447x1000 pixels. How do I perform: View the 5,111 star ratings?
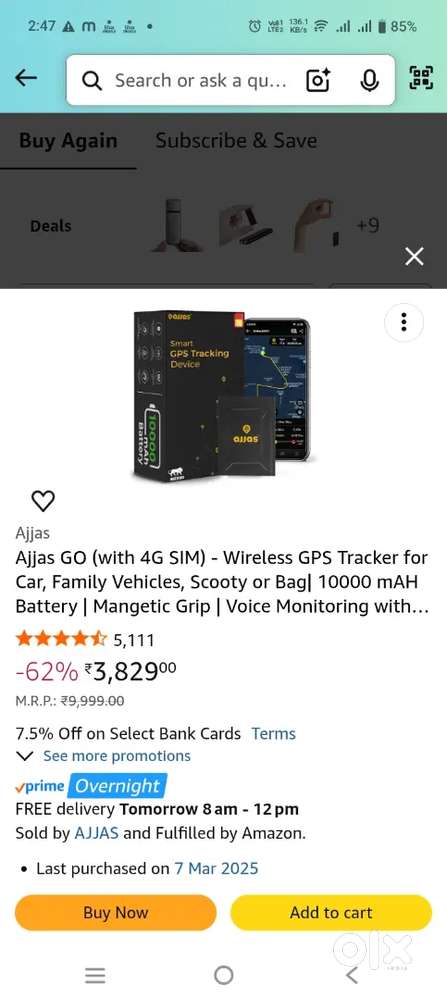tap(84, 639)
